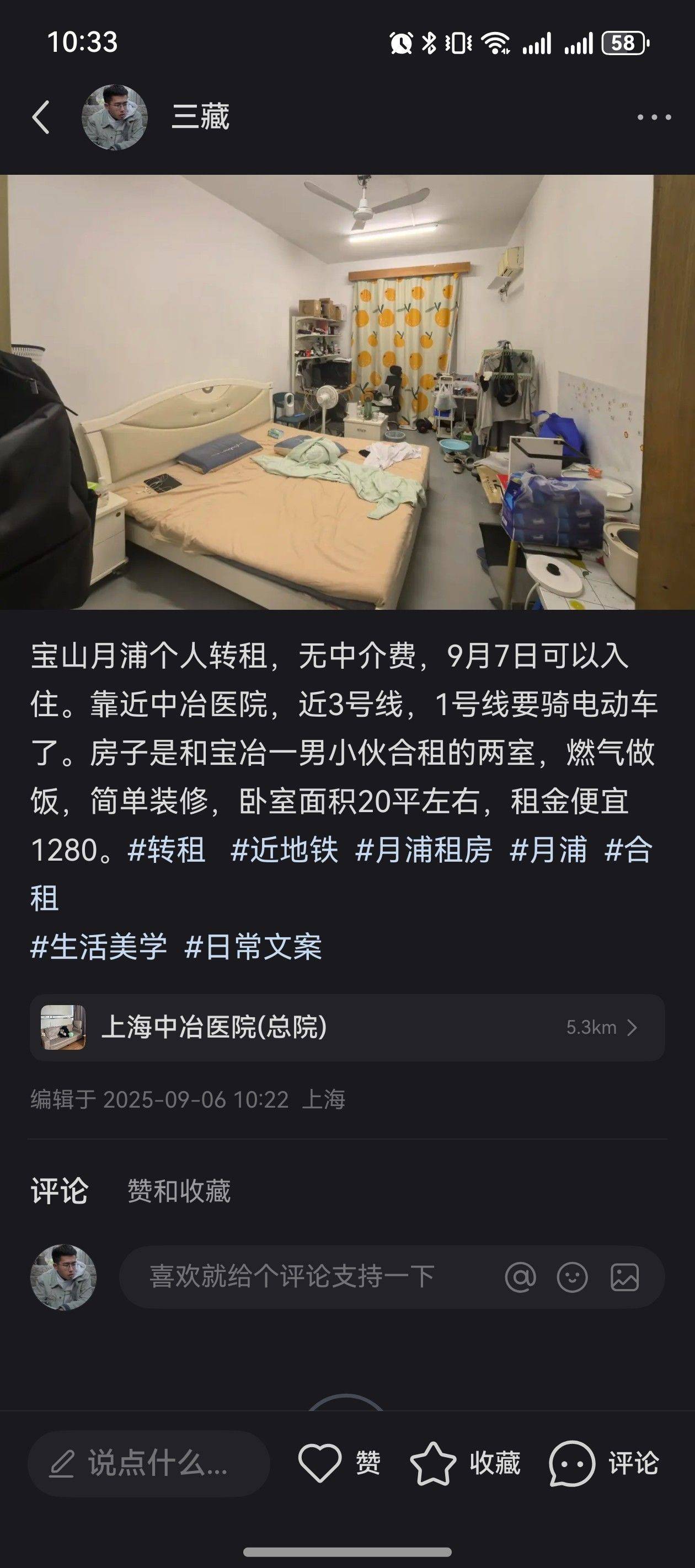Switch to the 赞和收藏 tab
This screenshot has width=695, height=1568.
coord(179,1191)
